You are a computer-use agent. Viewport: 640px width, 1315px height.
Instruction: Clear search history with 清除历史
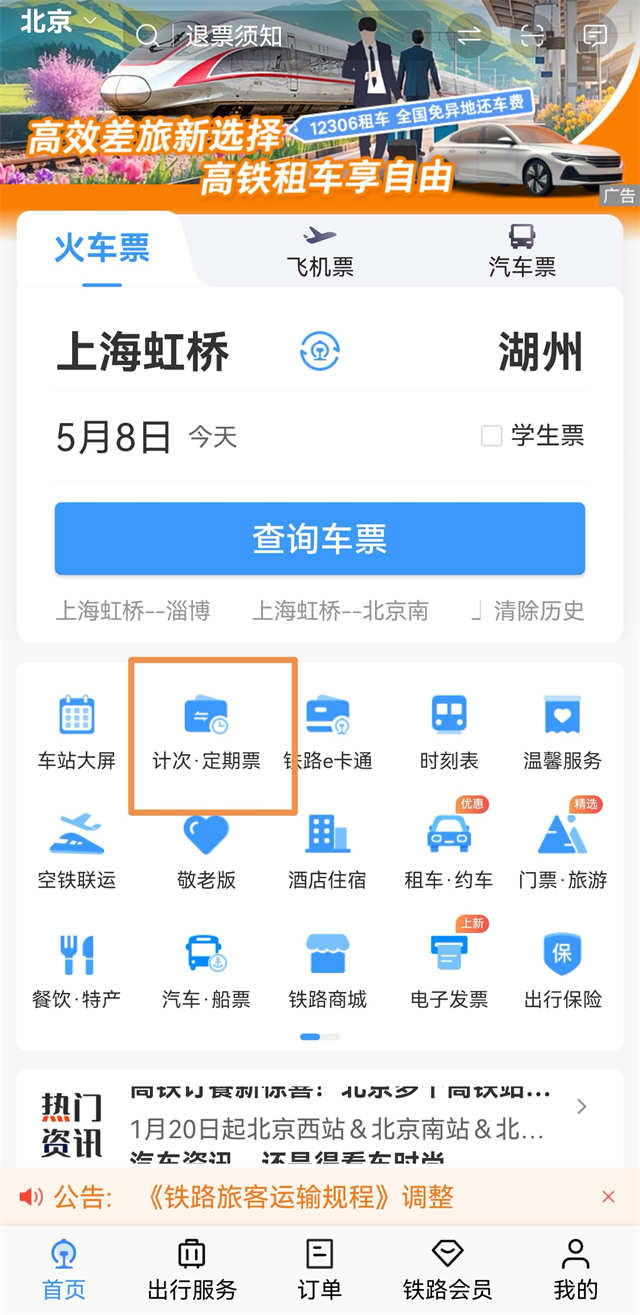coord(538,611)
